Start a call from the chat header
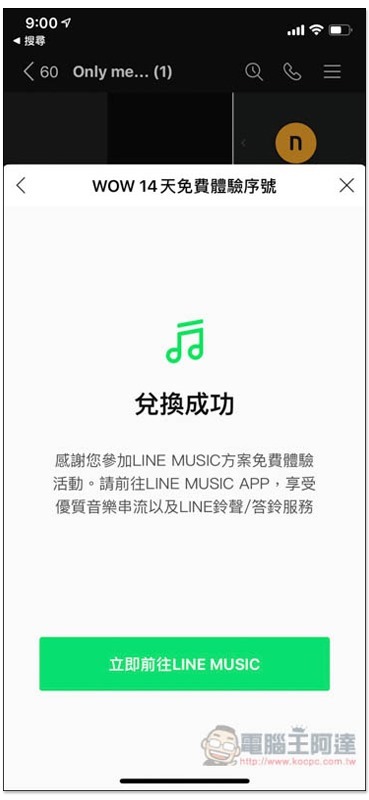The height and width of the screenshot is (800, 369). (x=292, y=72)
